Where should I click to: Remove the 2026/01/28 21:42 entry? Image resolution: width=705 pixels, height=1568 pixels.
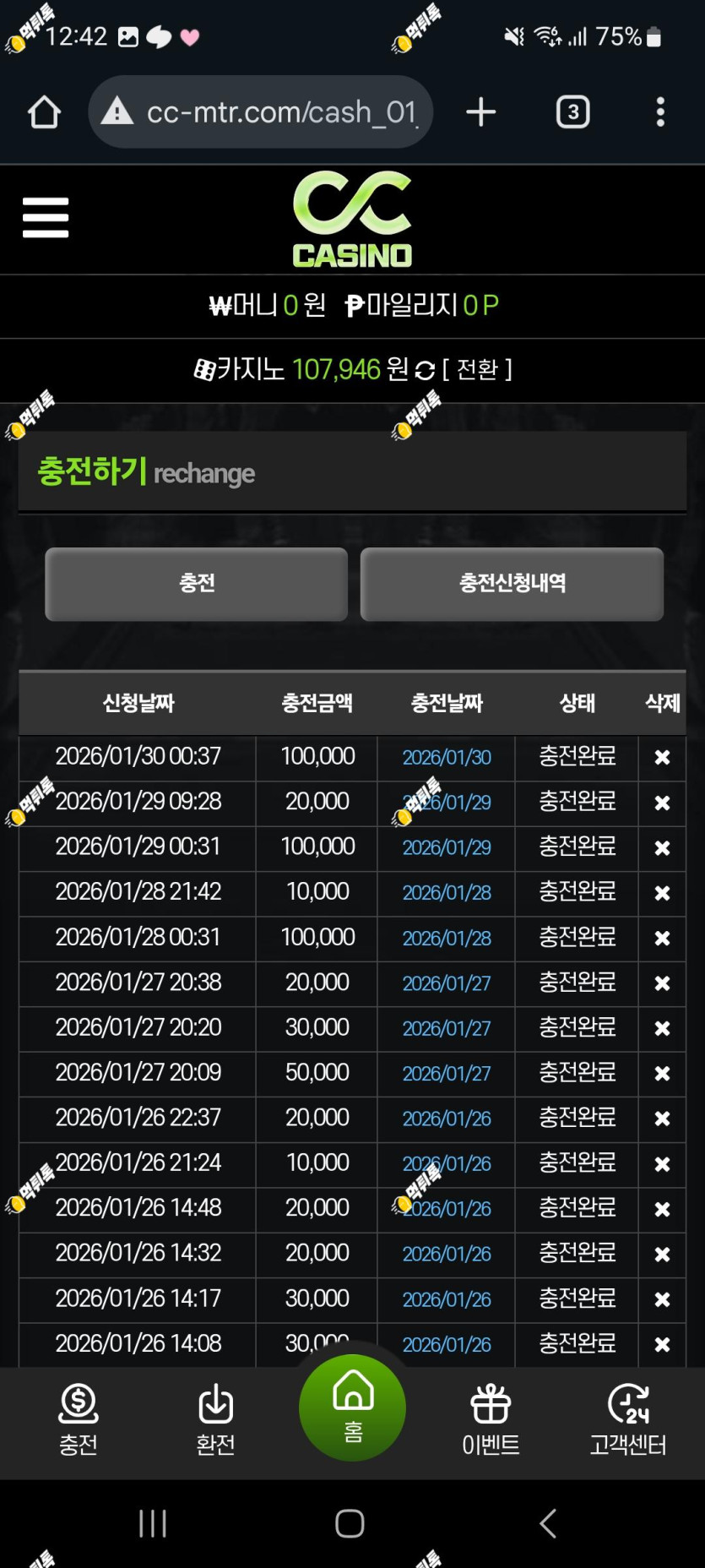coord(662,893)
